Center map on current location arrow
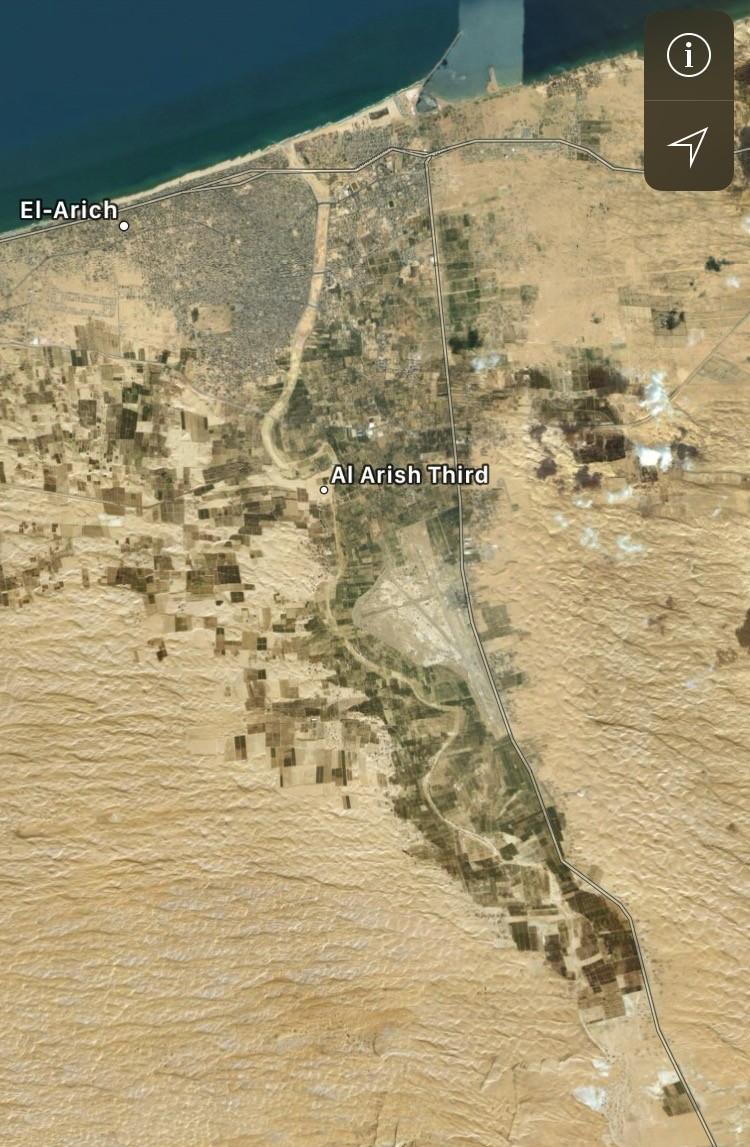 tap(688, 146)
